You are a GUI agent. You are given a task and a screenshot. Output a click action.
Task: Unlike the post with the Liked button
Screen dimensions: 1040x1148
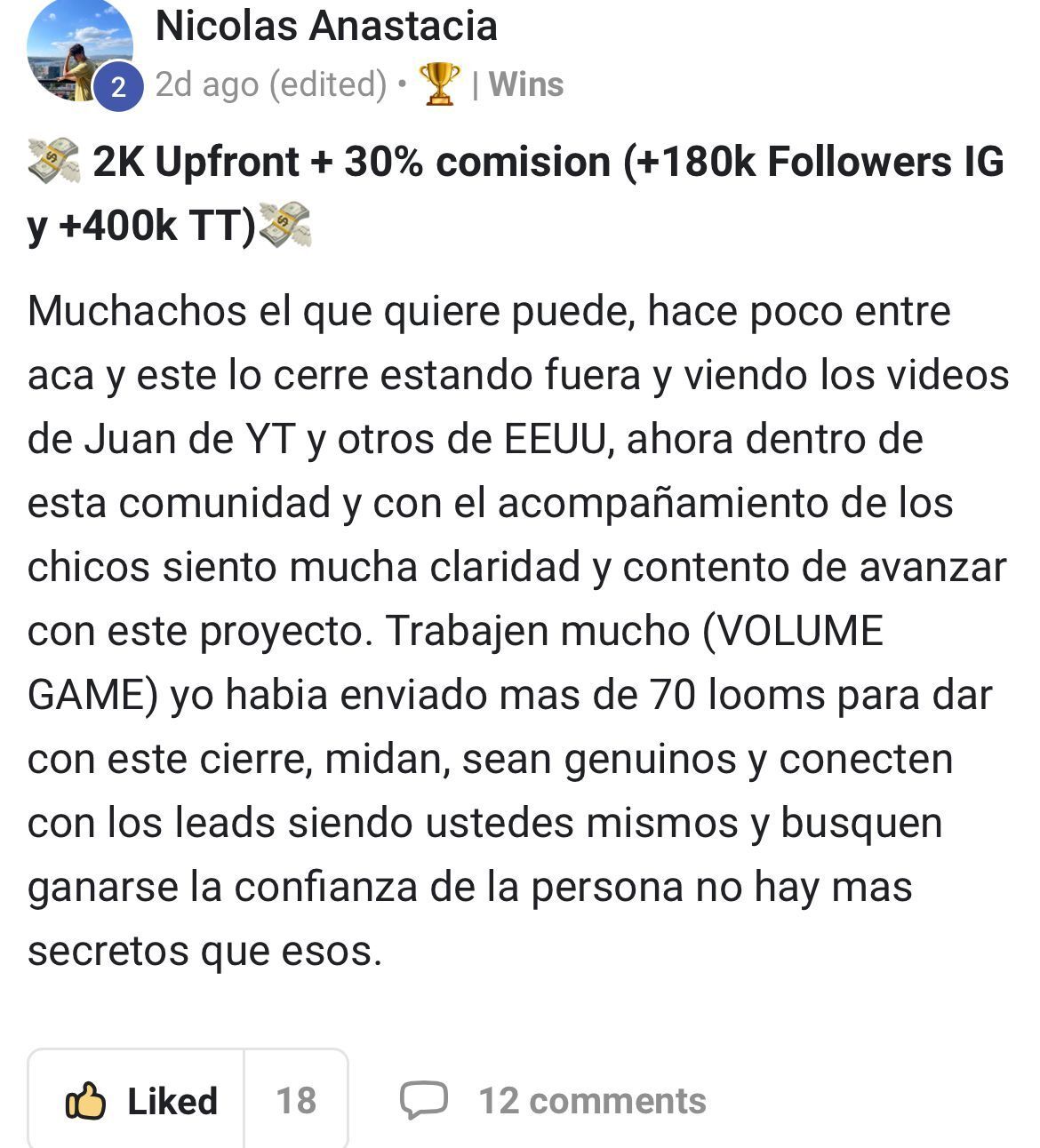click(140, 1101)
